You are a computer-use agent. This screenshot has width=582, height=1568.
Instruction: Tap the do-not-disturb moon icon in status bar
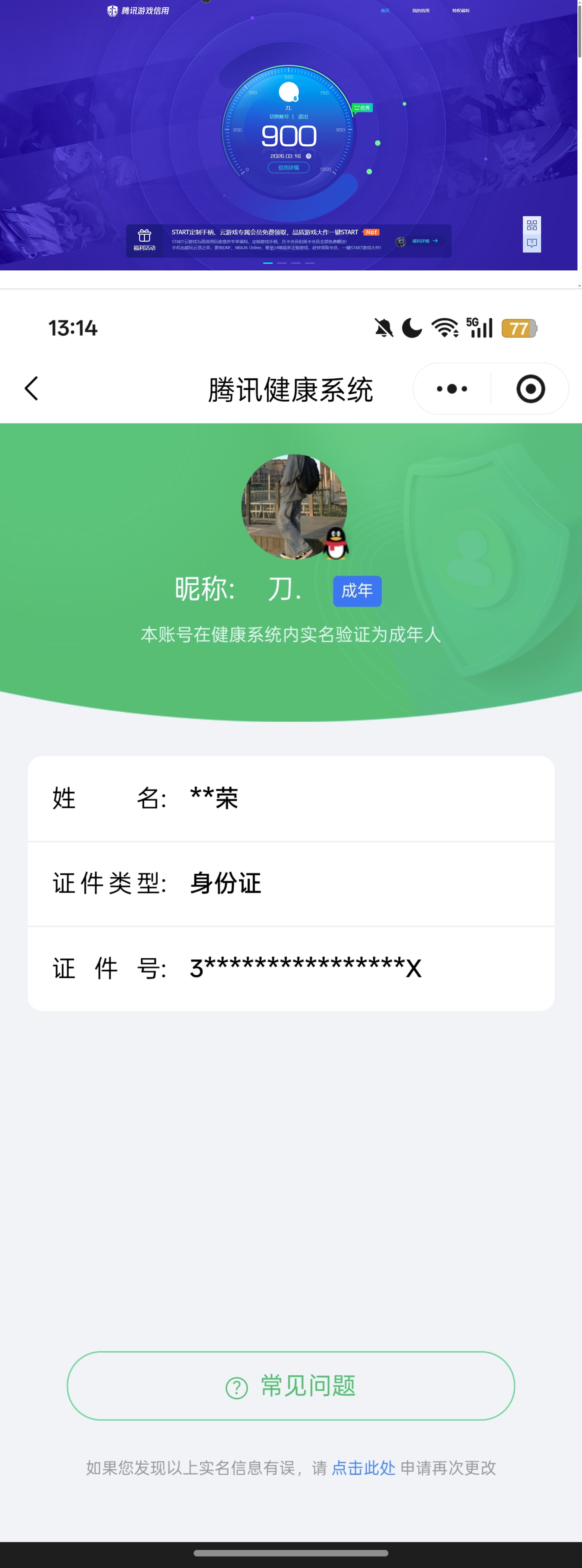click(412, 327)
